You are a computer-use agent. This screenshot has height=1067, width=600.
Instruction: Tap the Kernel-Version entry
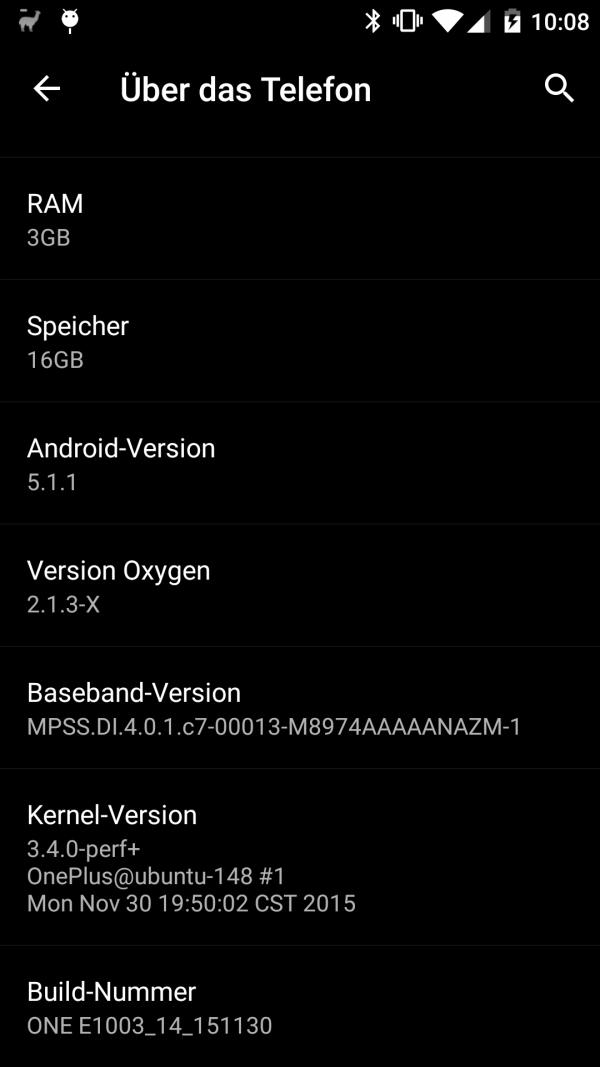coord(300,857)
